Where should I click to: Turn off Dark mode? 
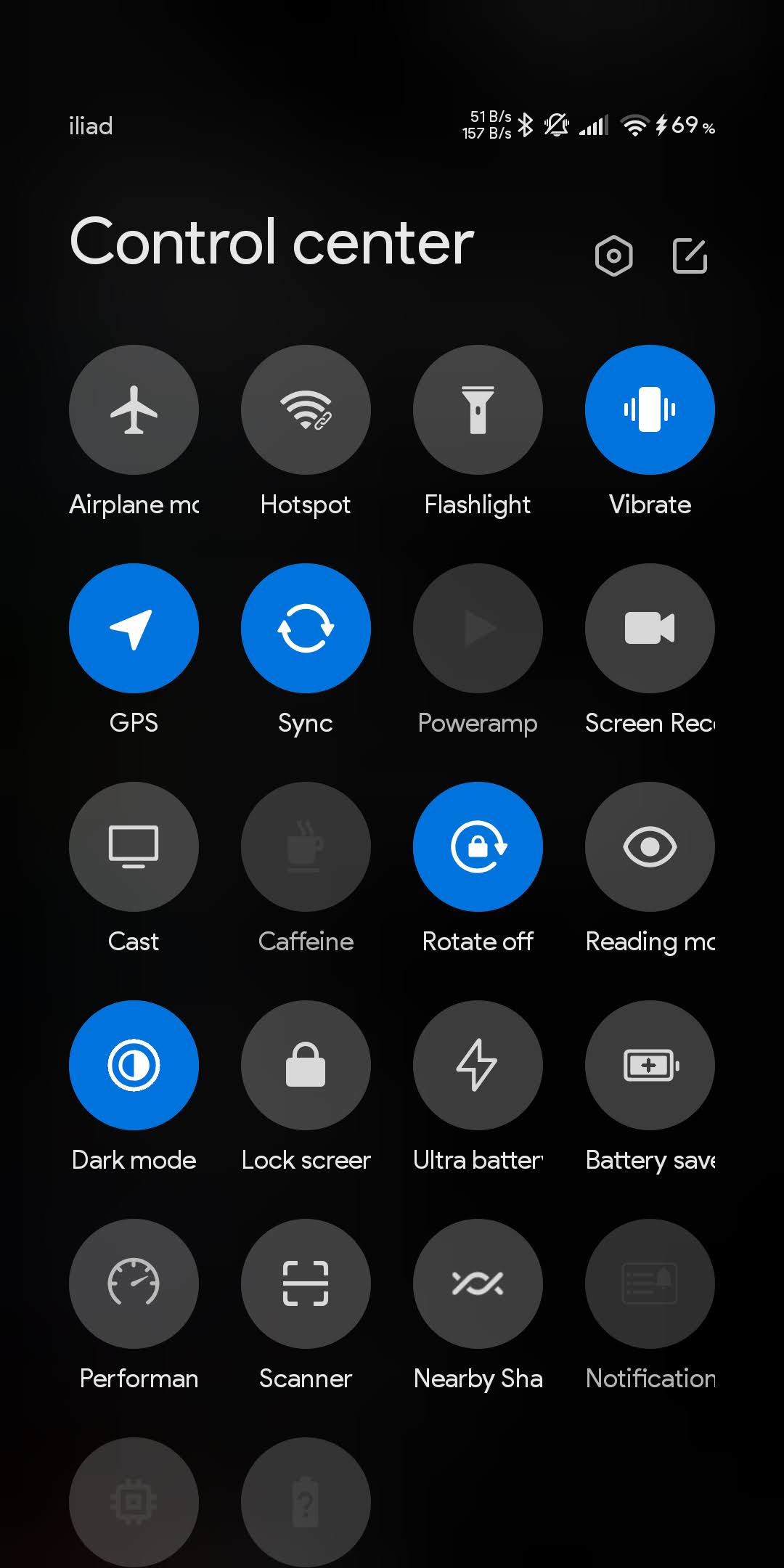(134, 1065)
